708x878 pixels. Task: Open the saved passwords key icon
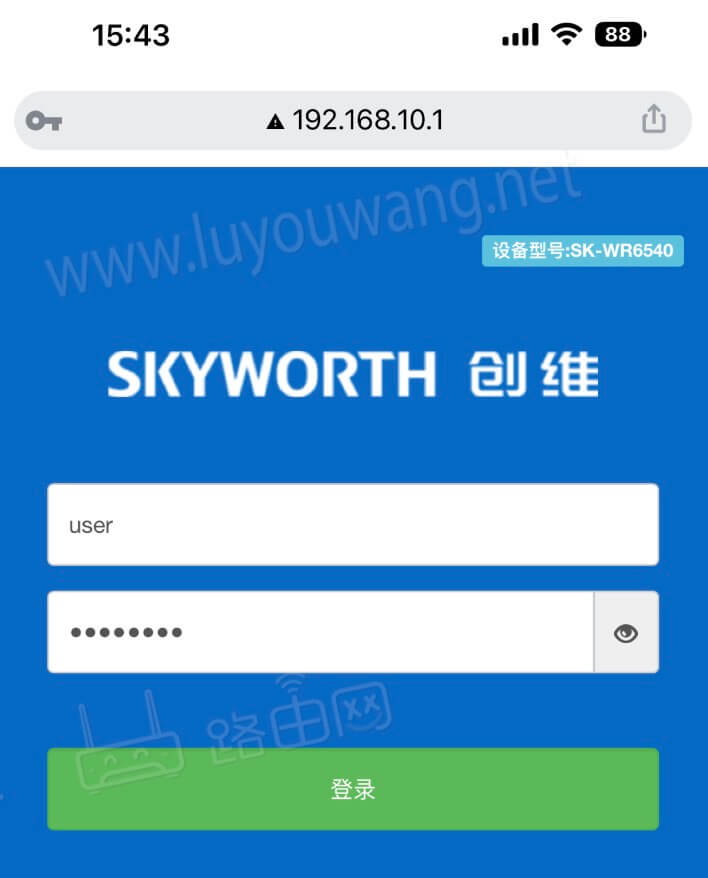[x=44, y=122]
